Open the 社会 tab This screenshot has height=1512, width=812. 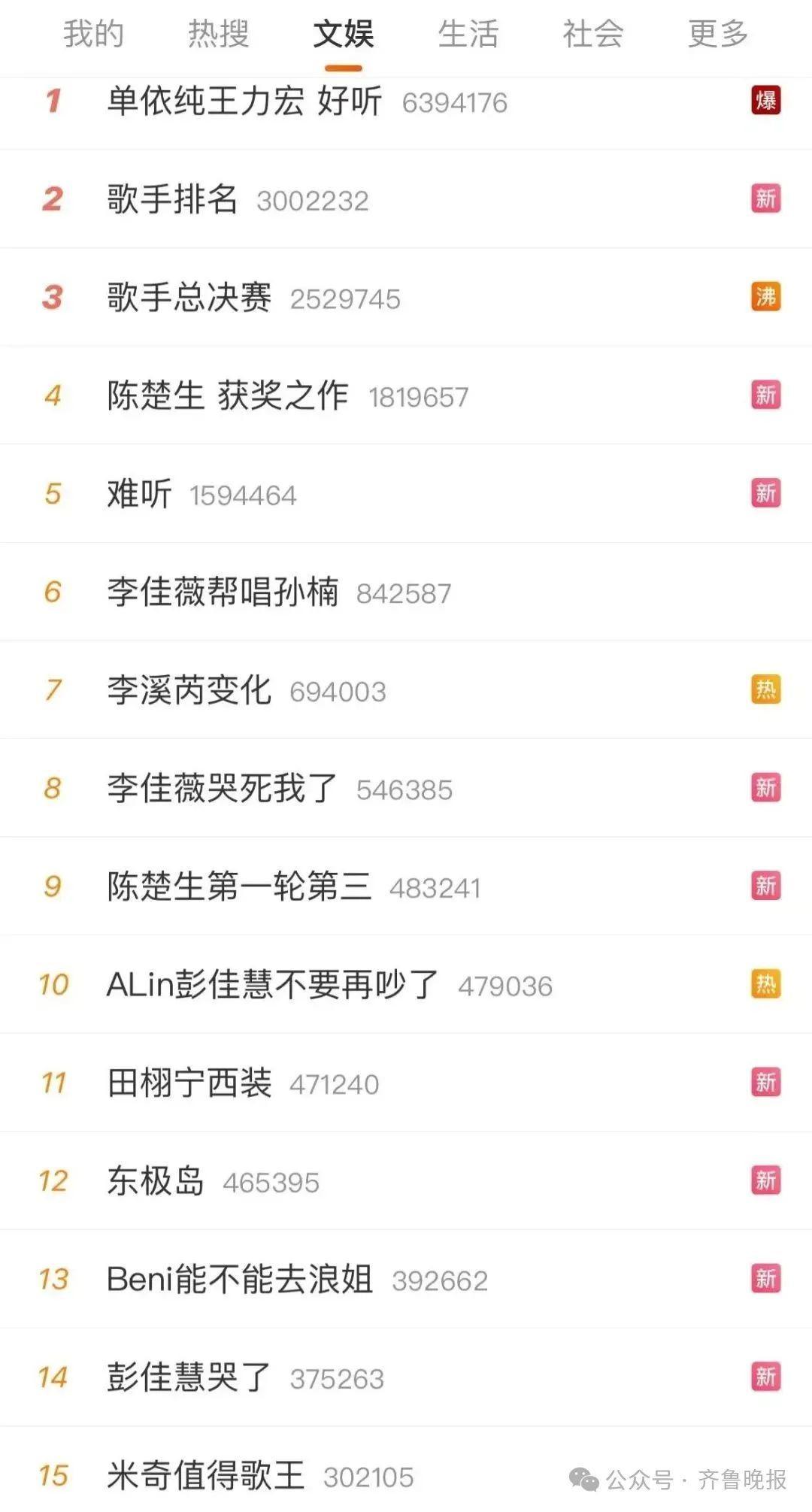click(x=592, y=35)
